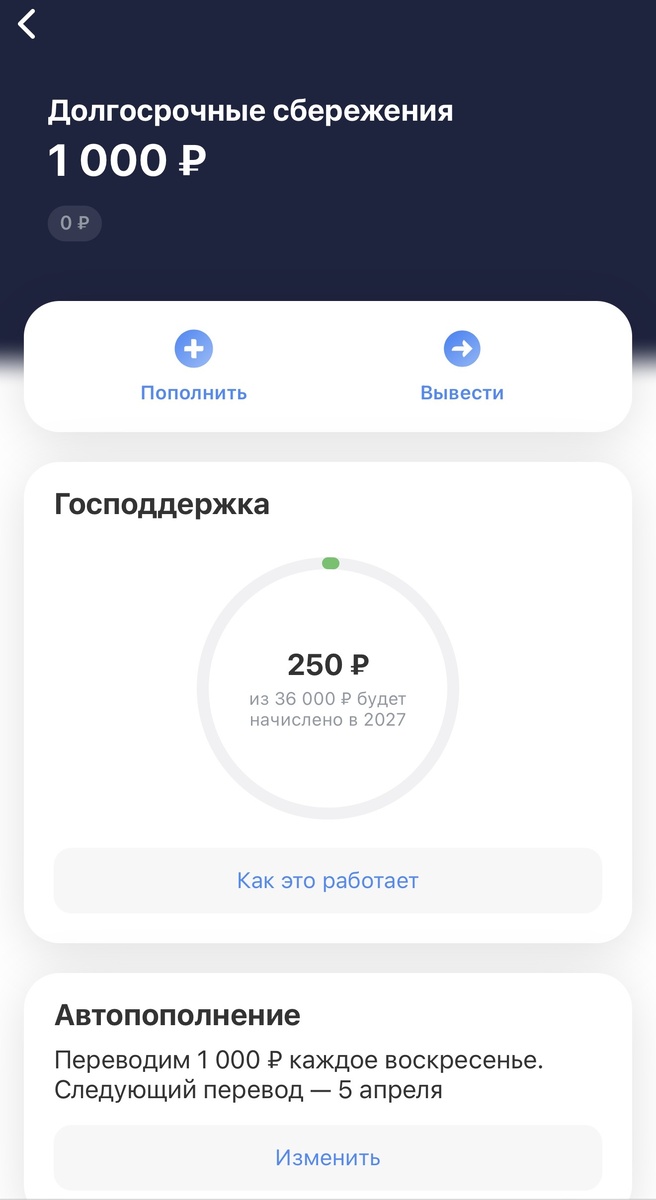Tap Вывести to withdraw funds
This screenshot has width=656, height=1200.
coord(462,367)
